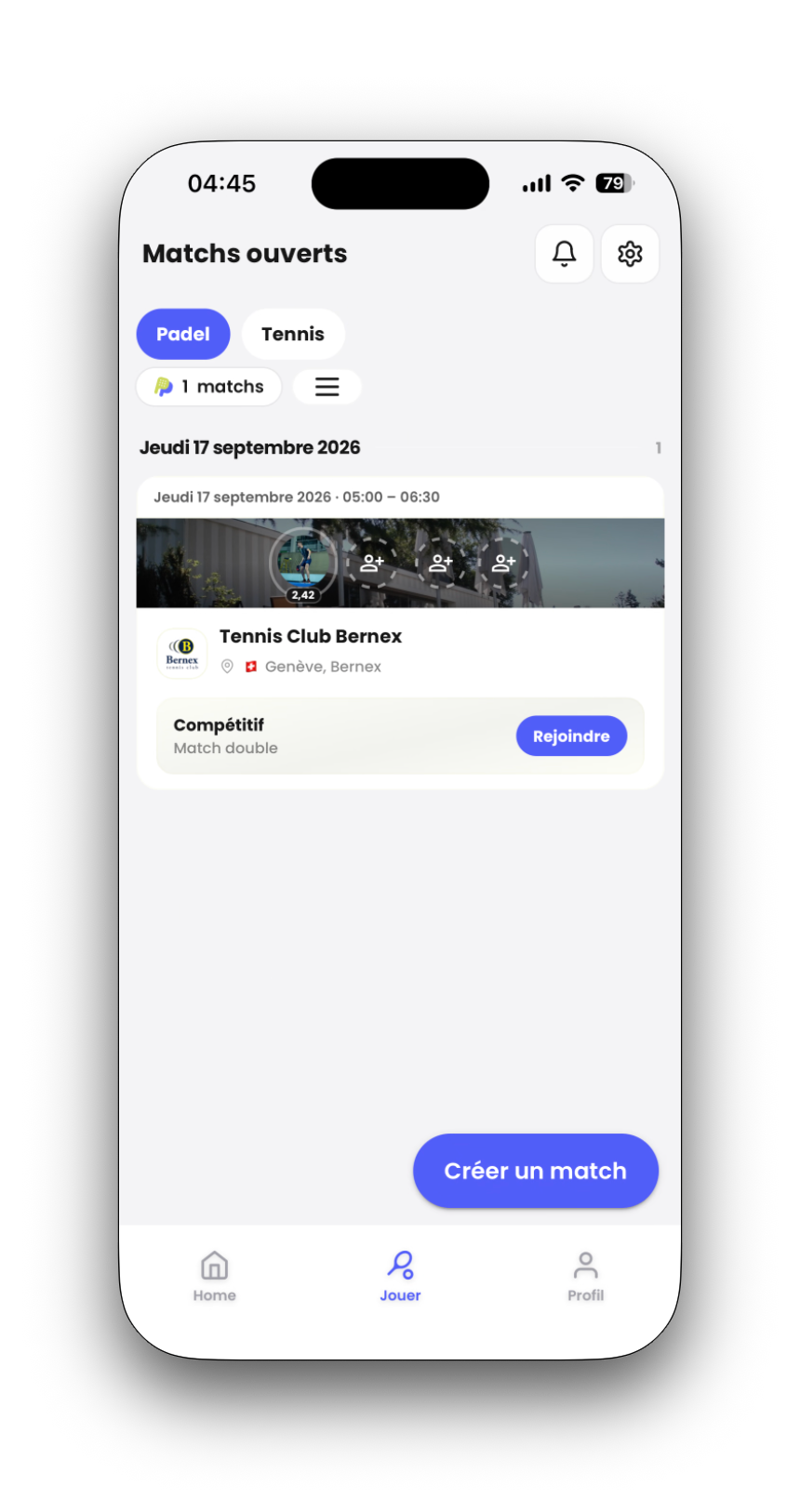Image resolution: width=800 pixels, height=1512 pixels.
Task: Open the notifications bell
Action: 564,254
